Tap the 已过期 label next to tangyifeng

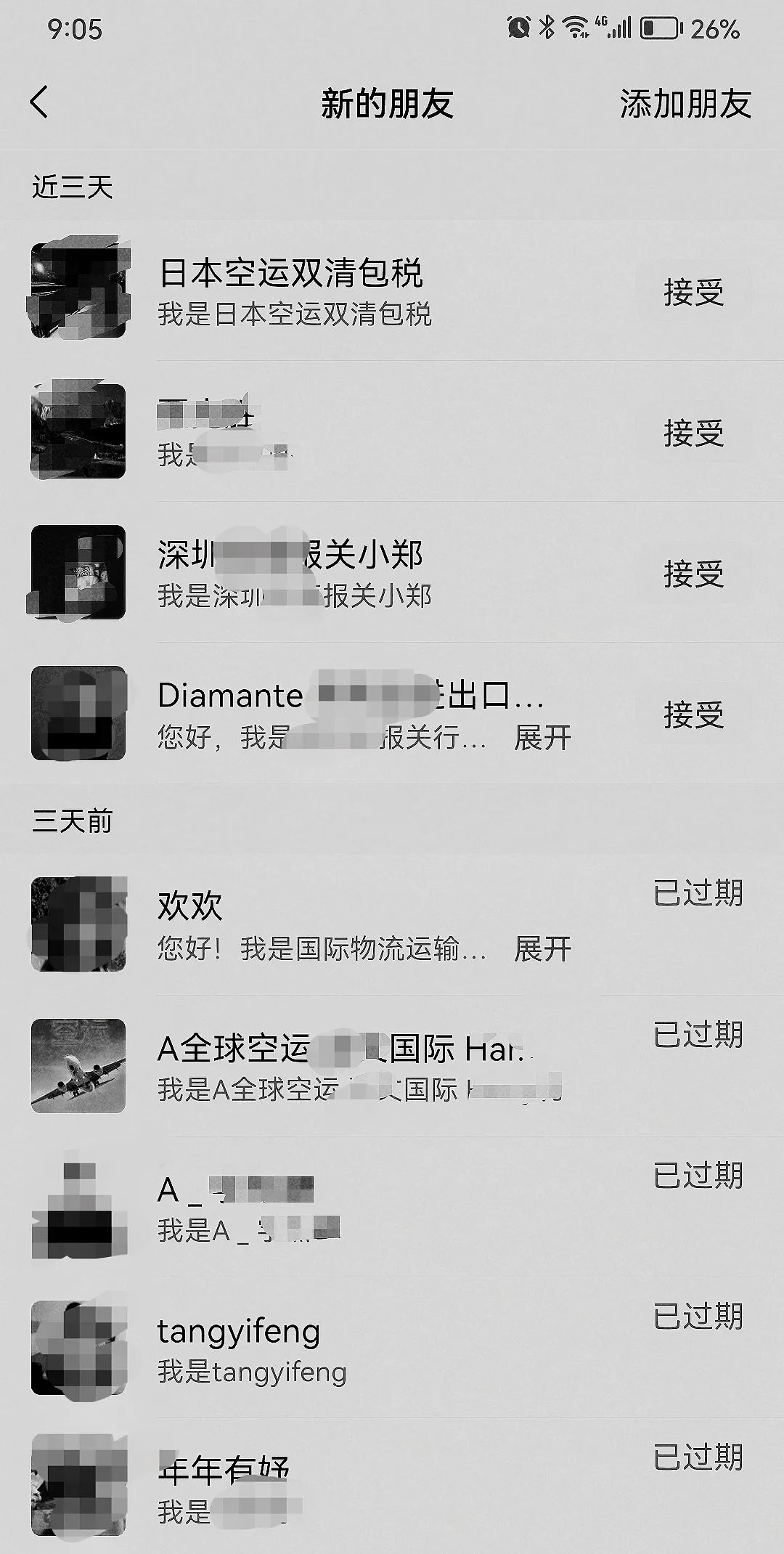(x=698, y=1317)
